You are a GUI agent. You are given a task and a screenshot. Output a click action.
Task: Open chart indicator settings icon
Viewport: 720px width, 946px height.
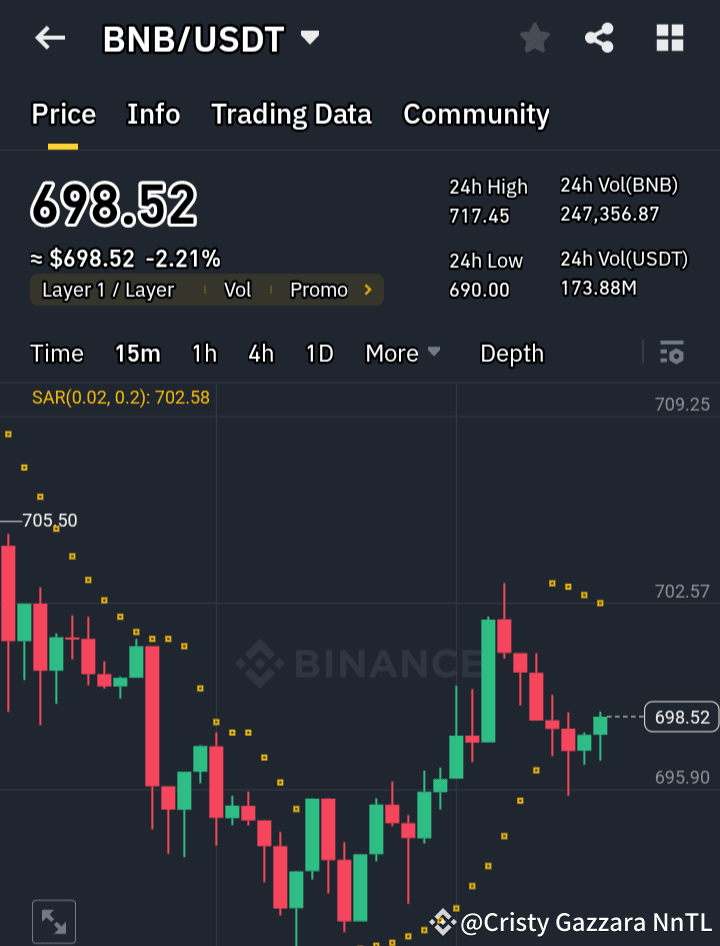click(x=671, y=353)
